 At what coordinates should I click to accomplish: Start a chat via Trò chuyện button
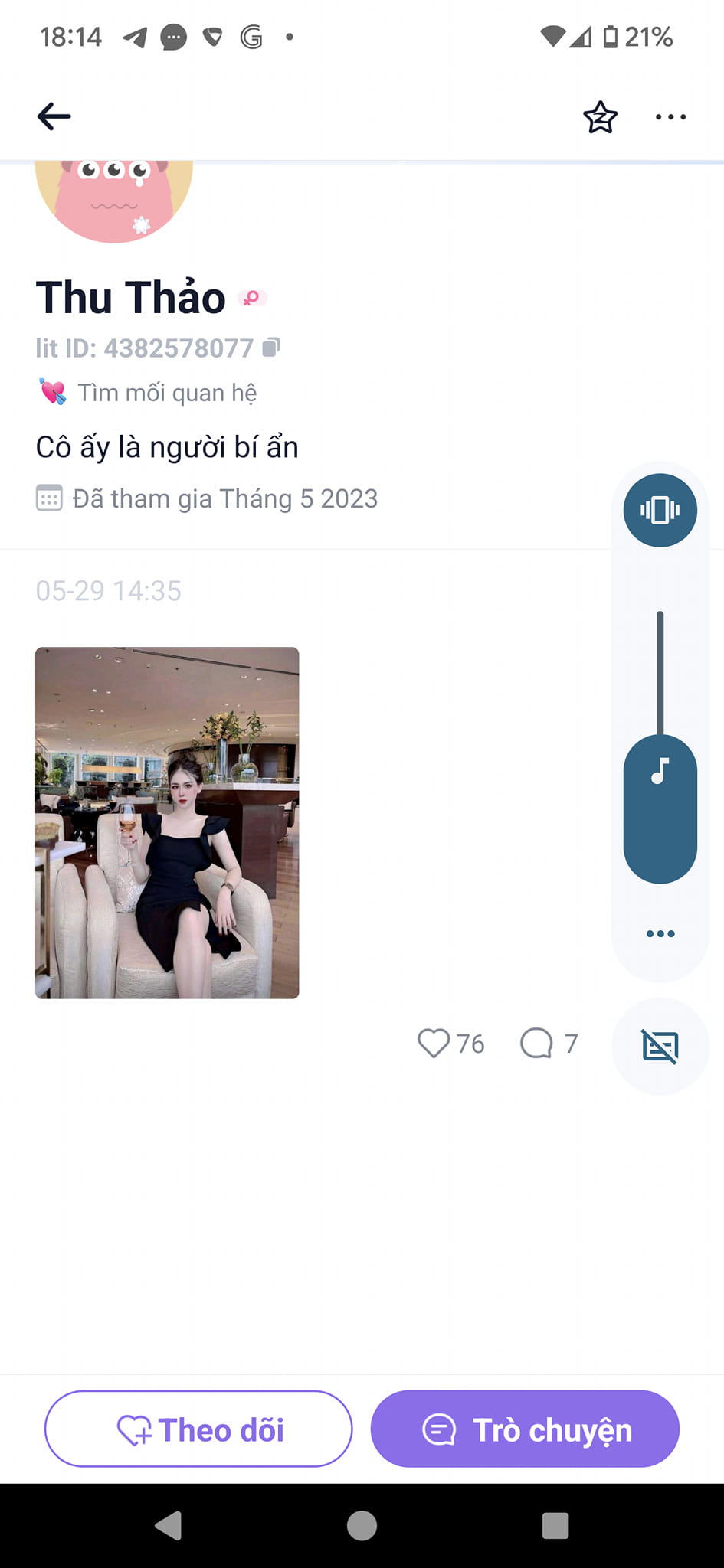tap(525, 1429)
